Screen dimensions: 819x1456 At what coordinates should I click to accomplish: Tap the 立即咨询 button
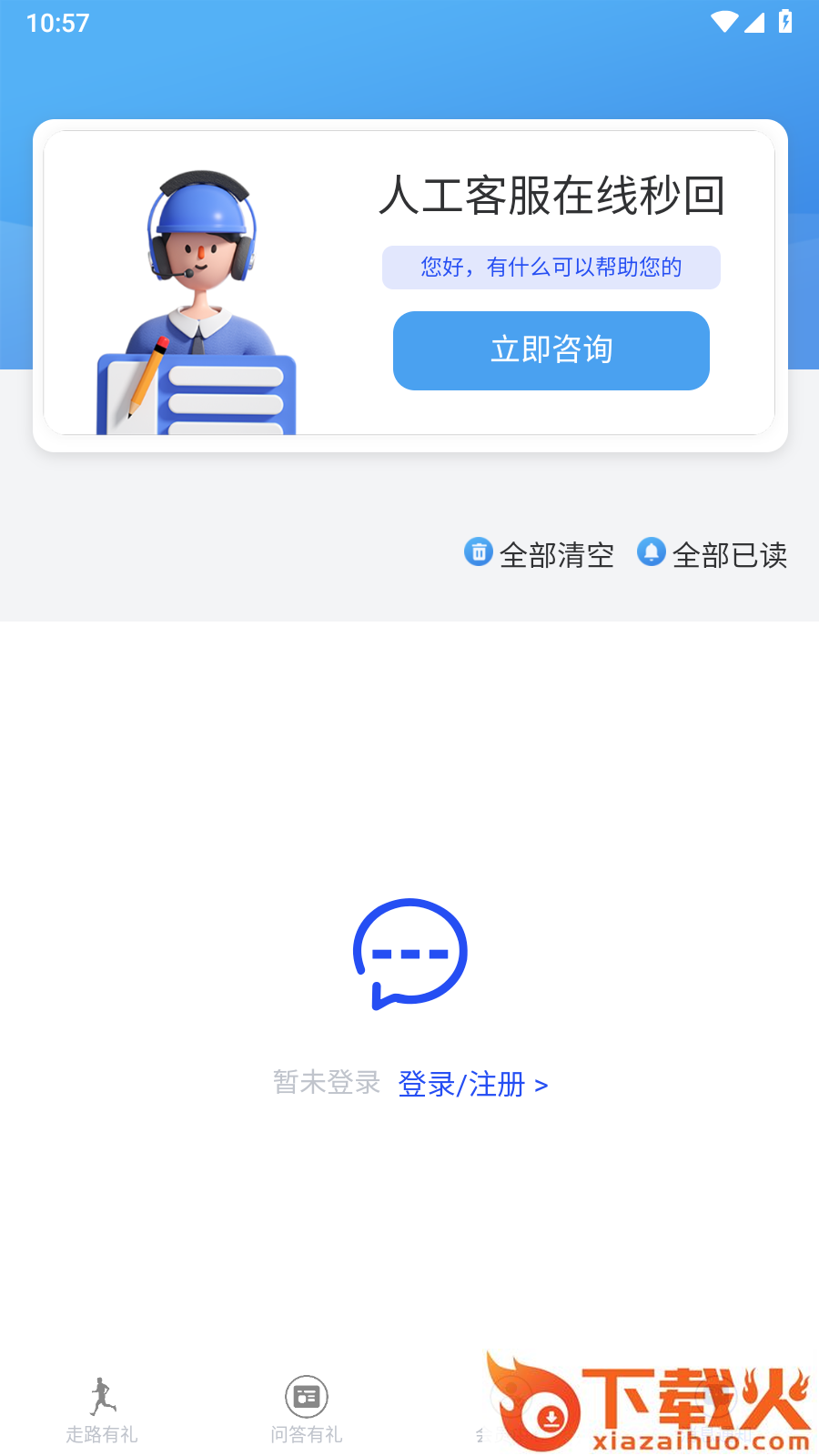[x=551, y=350]
